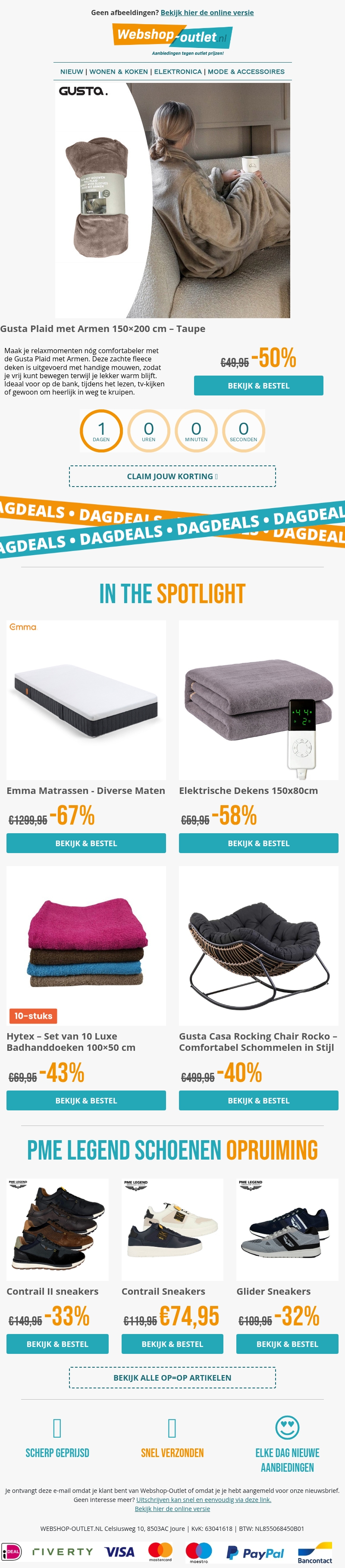Open the Elektrische Dekens product image

click(x=259, y=700)
